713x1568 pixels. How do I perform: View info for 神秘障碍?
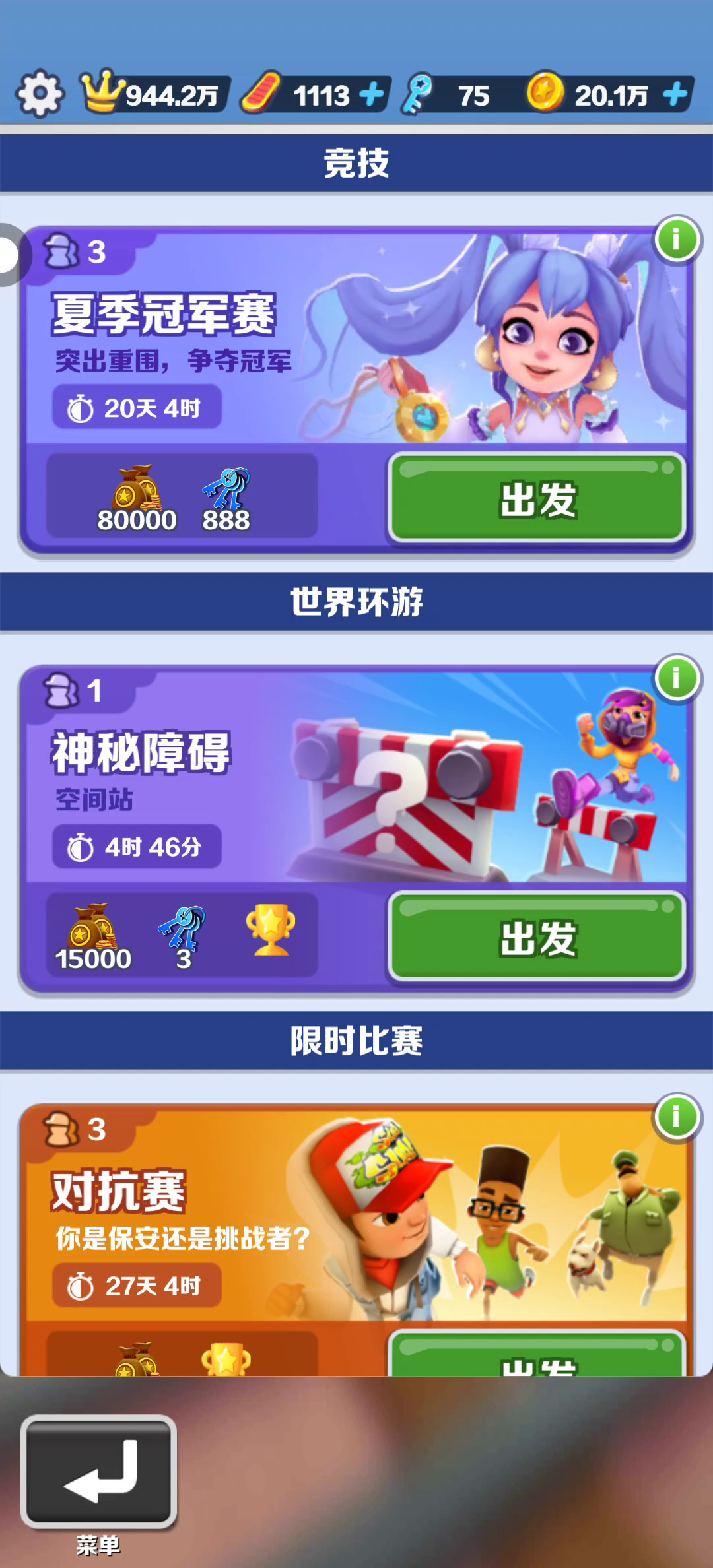tap(676, 678)
